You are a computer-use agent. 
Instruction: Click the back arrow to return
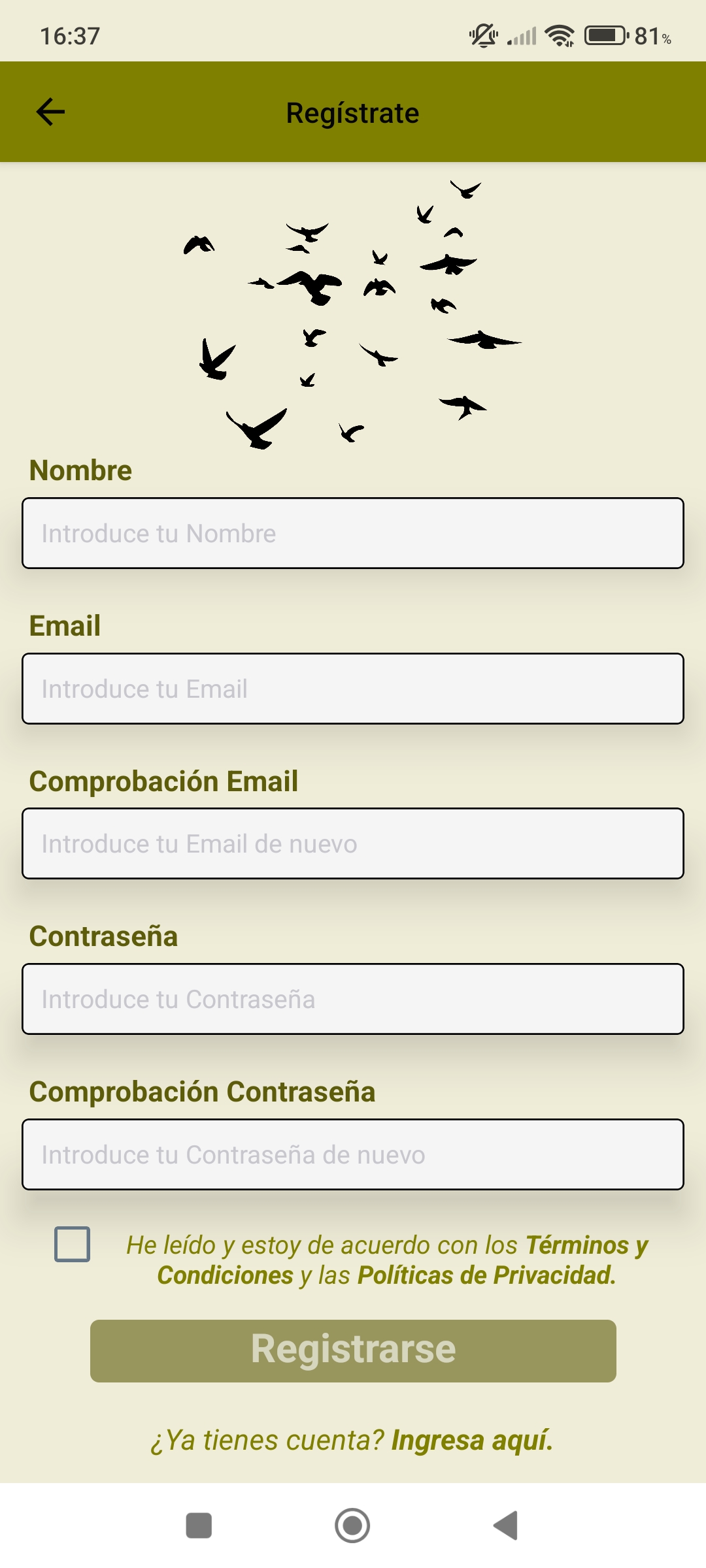pos(49,112)
